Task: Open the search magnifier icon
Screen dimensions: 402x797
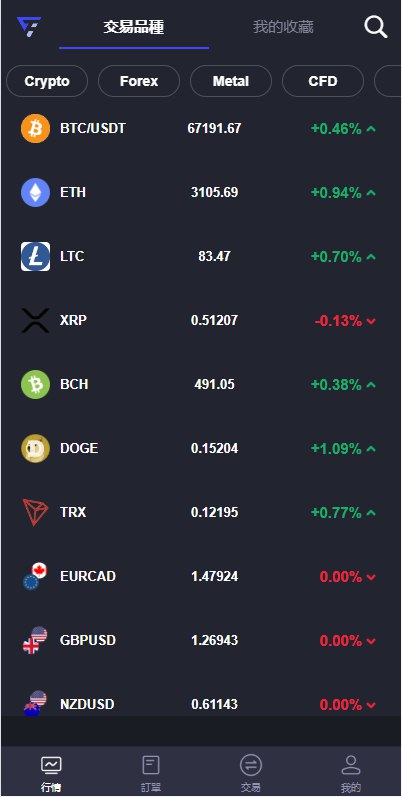Action: (x=376, y=27)
